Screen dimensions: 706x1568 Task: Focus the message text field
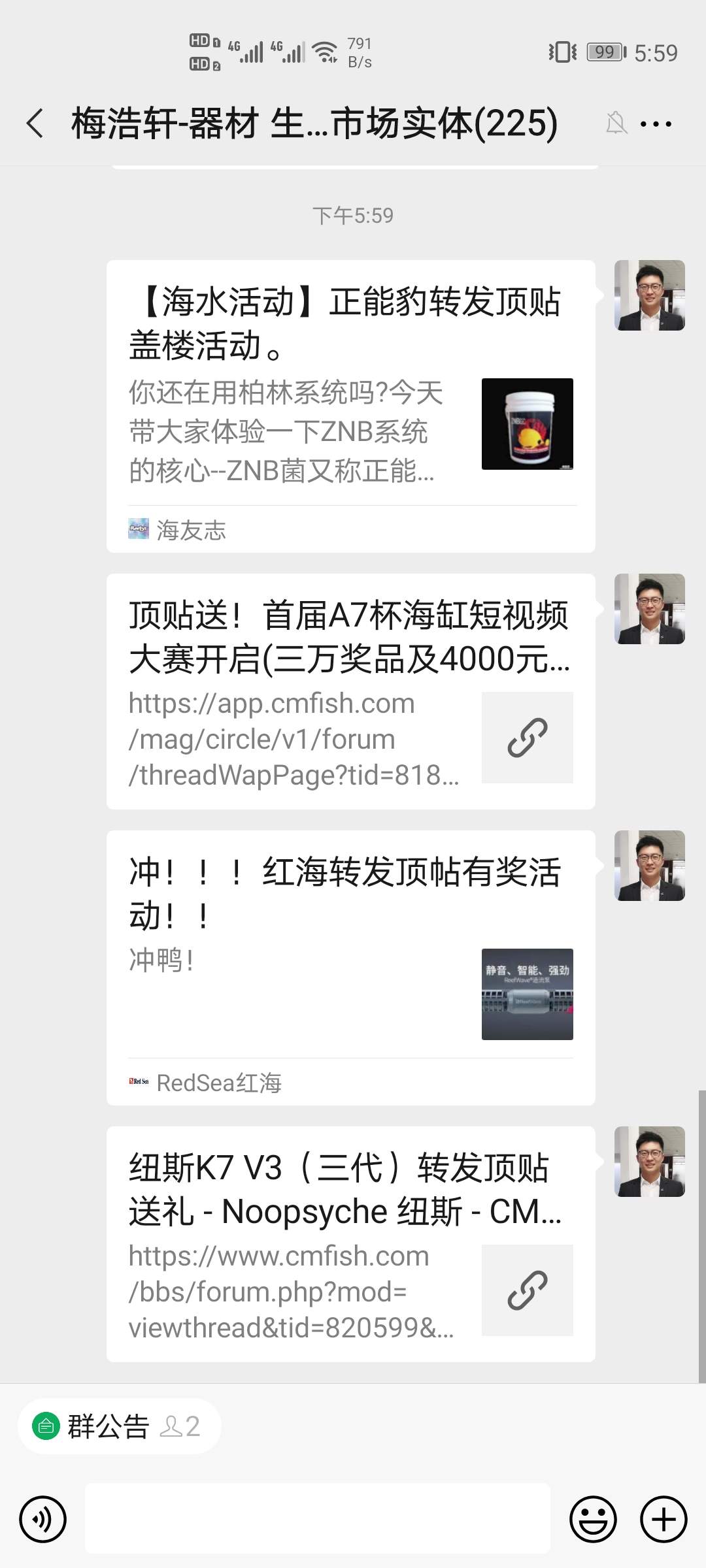(x=318, y=1519)
